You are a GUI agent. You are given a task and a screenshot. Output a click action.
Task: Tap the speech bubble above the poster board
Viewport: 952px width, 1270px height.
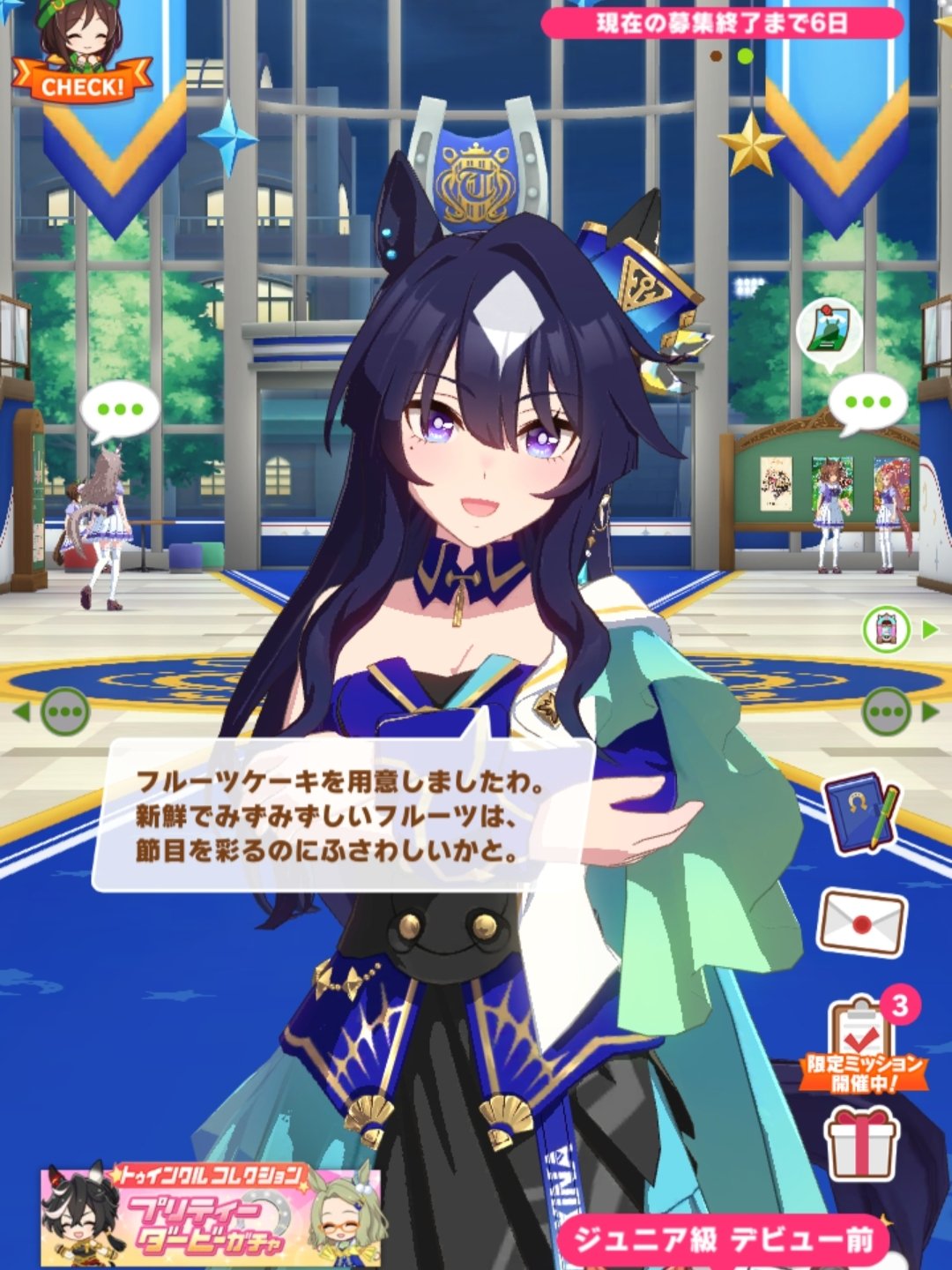point(867,404)
